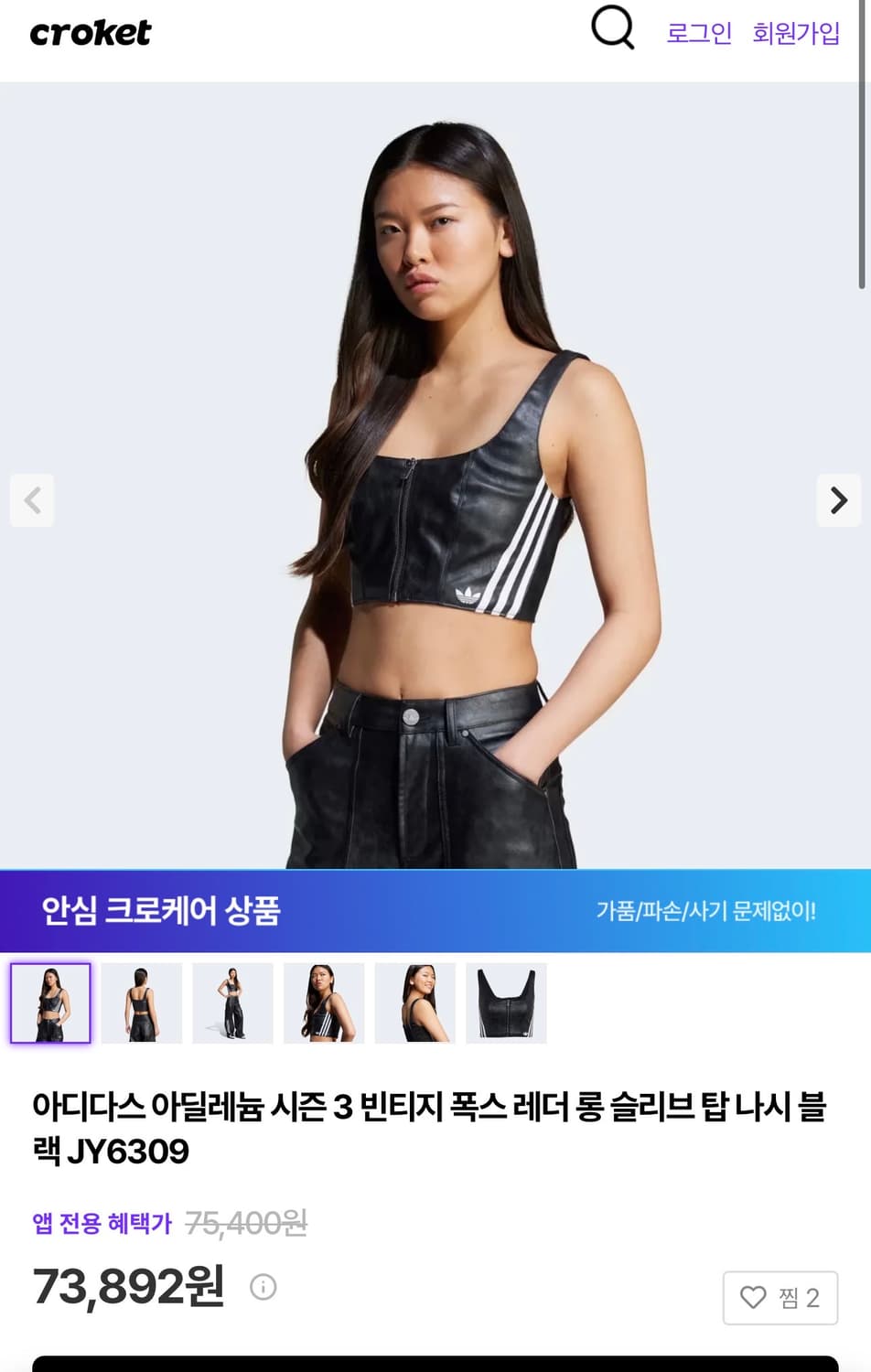Expand next product image via chevron
This screenshot has width=871, height=1372.
pos(838,501)
